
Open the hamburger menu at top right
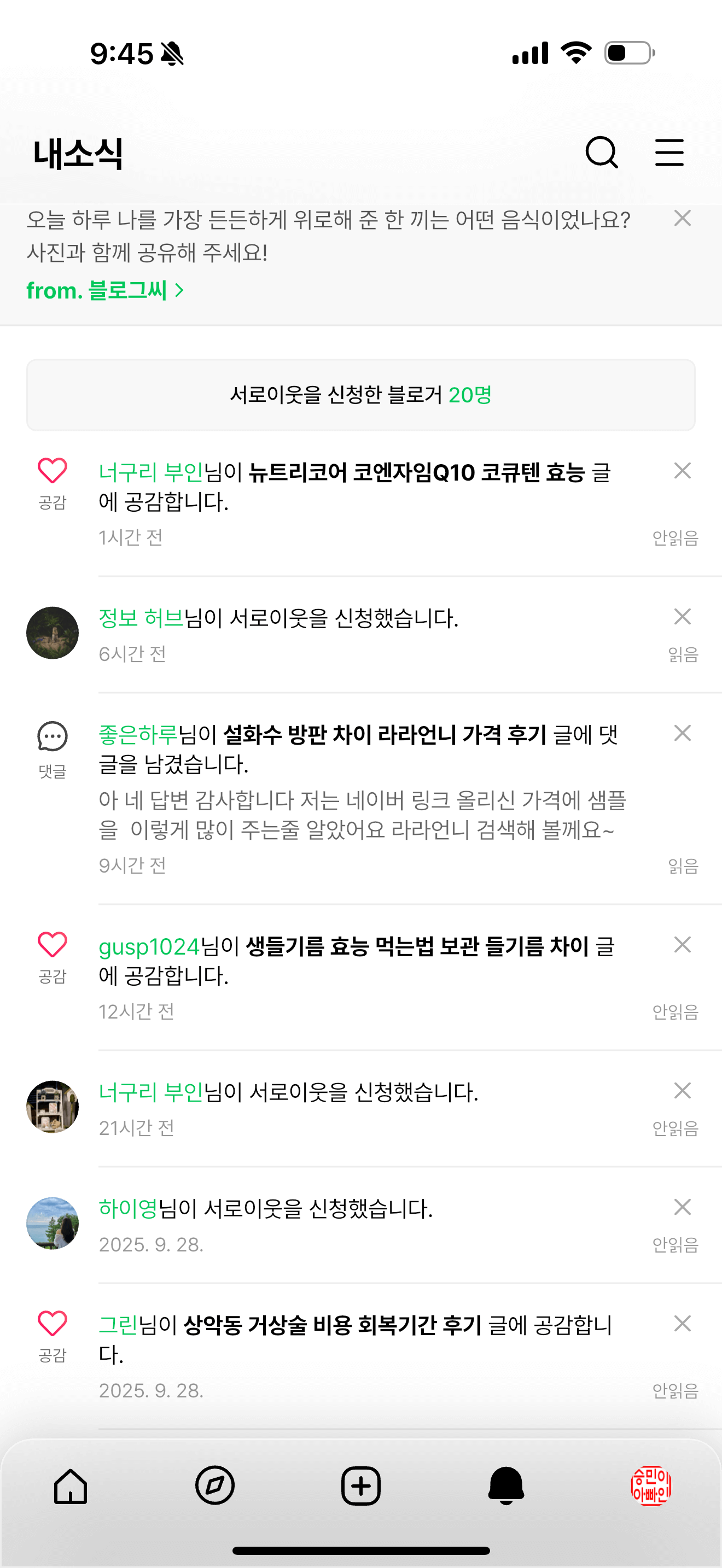click(668, 152)
